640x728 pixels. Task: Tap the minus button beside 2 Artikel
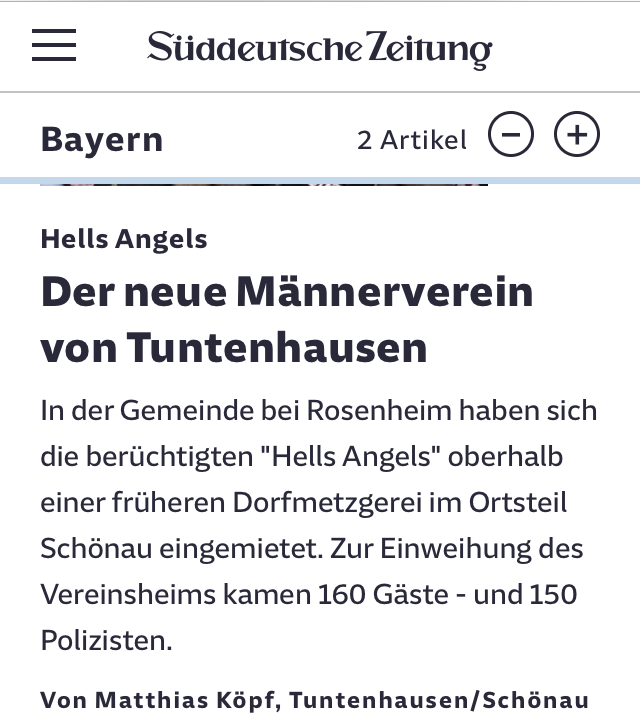(511, 136)
